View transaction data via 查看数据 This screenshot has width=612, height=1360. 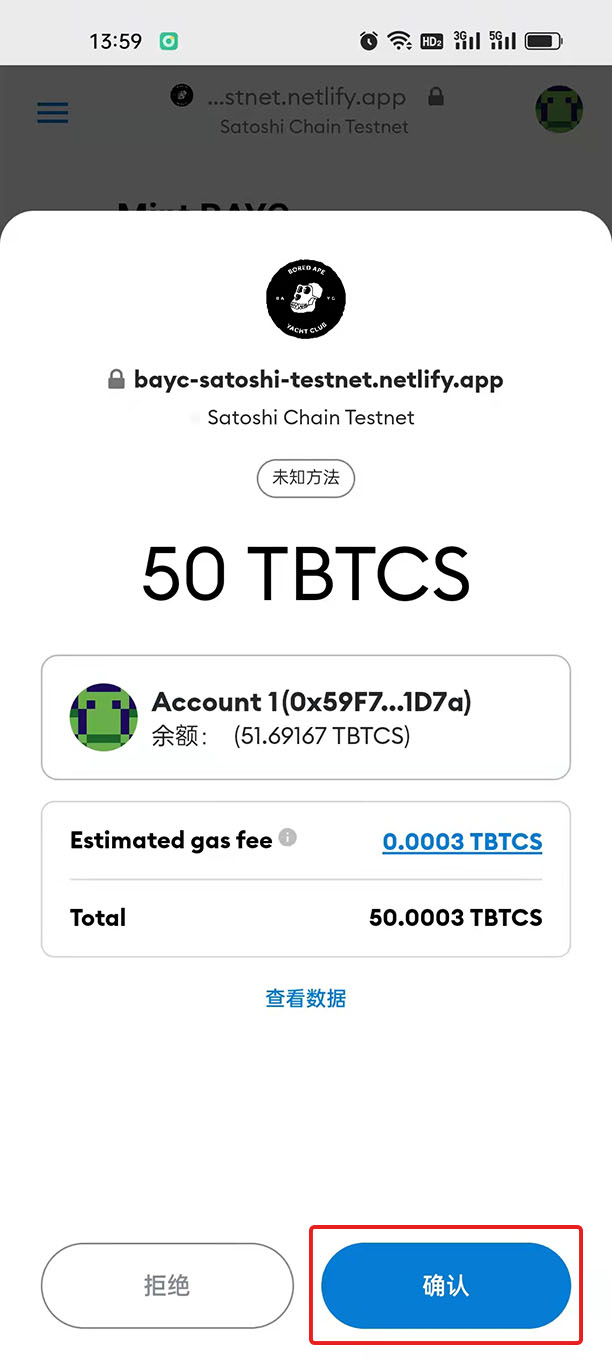pyautogui.click(x=306, y=998)
